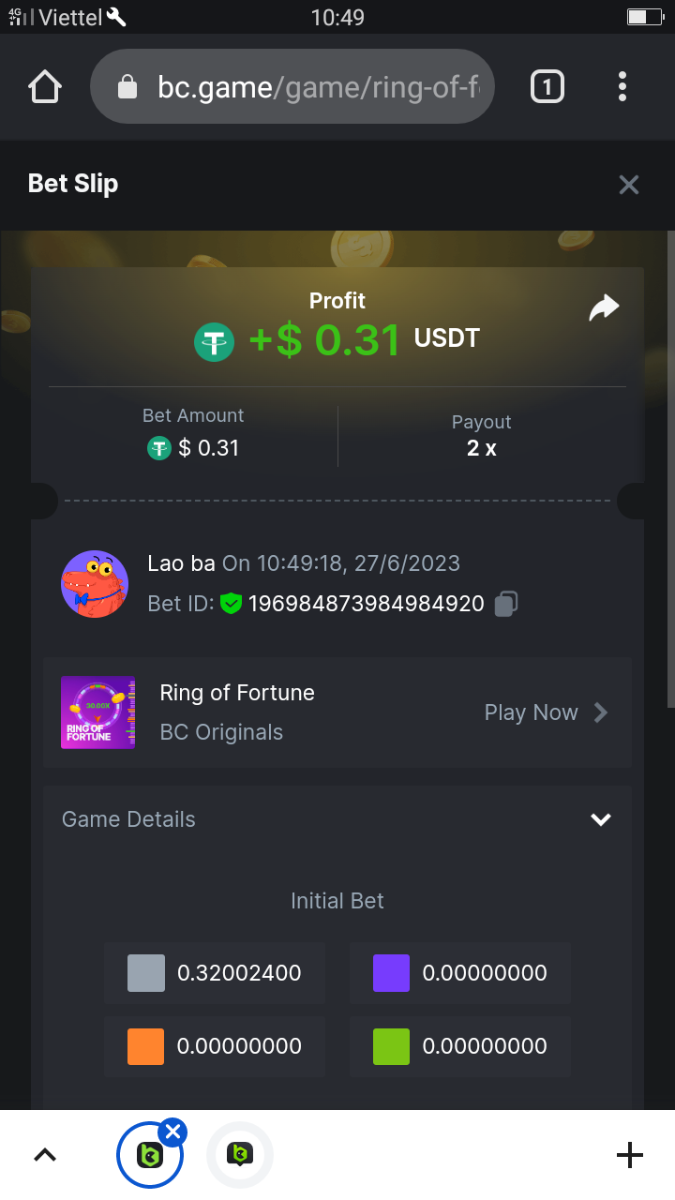
Task: Copy the Bet ID number
Action: click(x=506, y=604)
